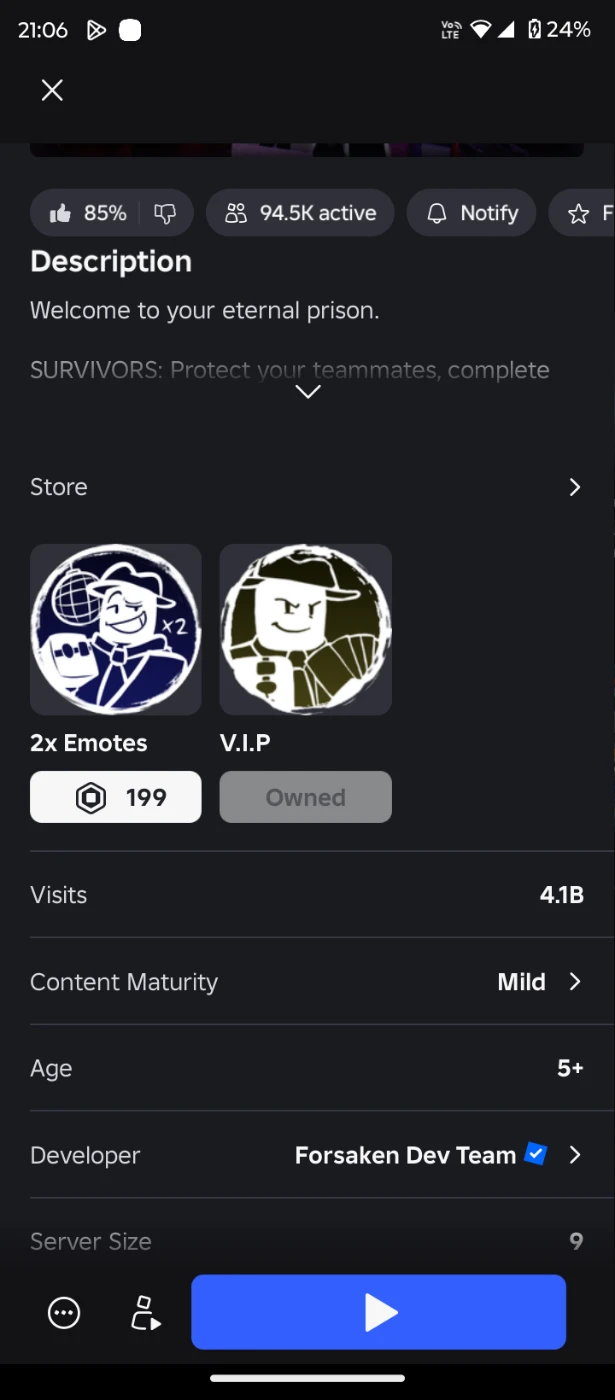Open the V.I.P pass image

coord(305,629)
